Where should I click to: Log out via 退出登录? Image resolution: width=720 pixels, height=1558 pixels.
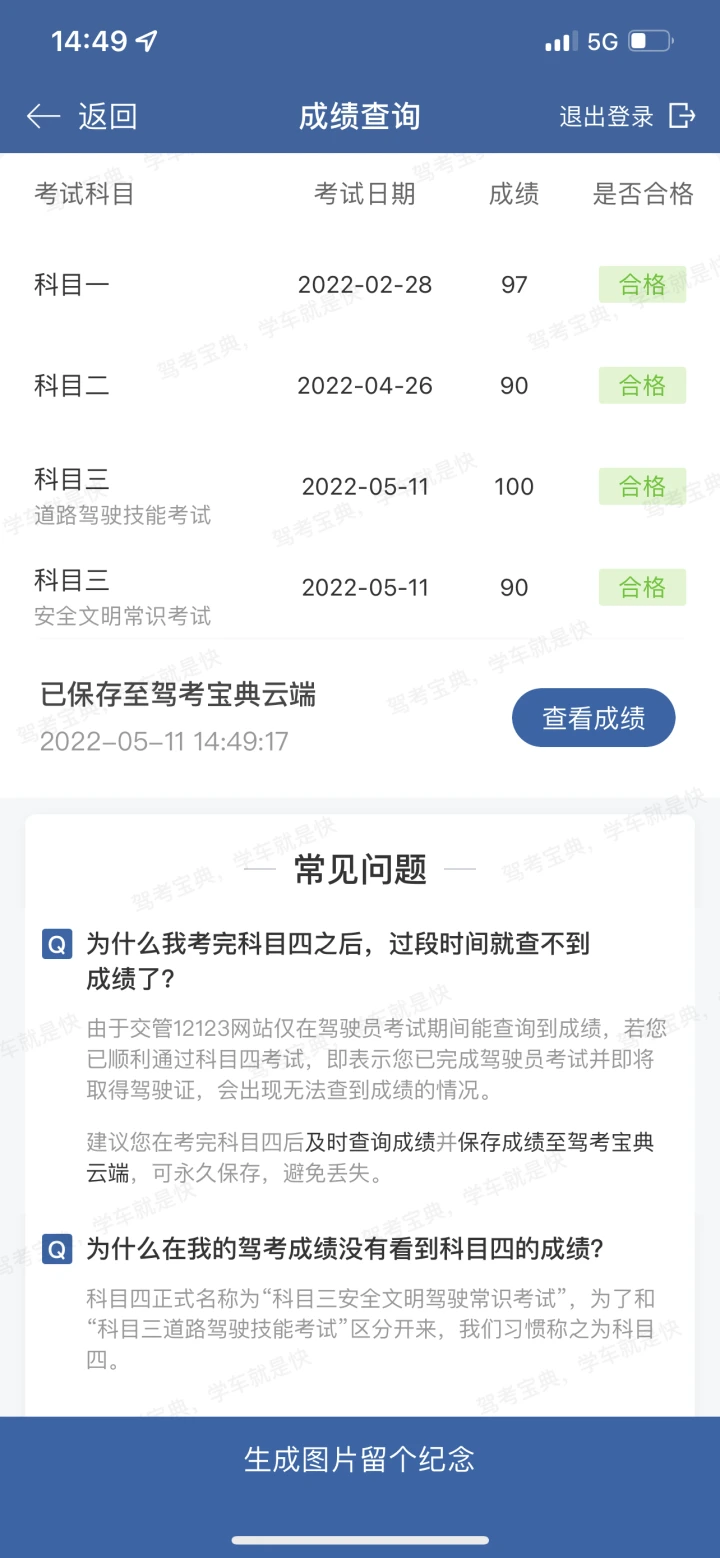click(x=626, y=117)
